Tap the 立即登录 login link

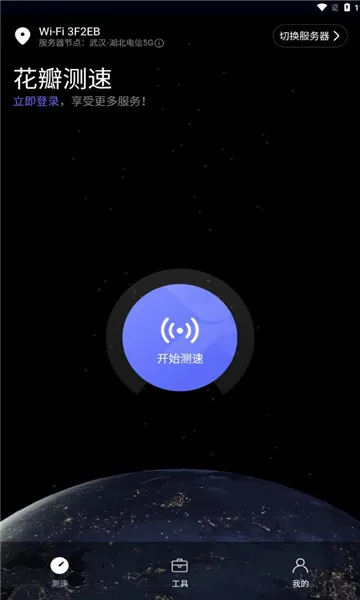point(36,101)
